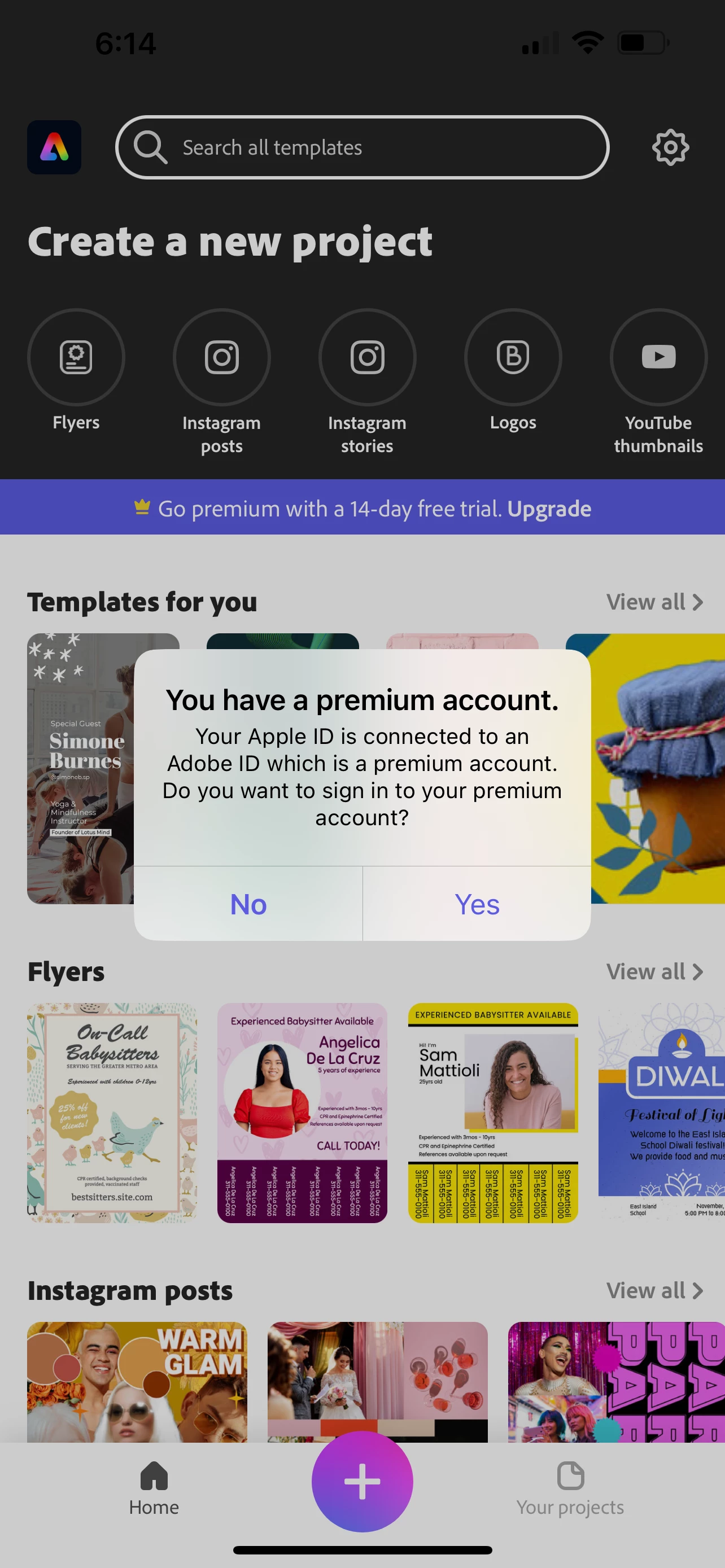Select Instagram stories project type
Screen dimensions: 725x1568
tap(367, 357)
